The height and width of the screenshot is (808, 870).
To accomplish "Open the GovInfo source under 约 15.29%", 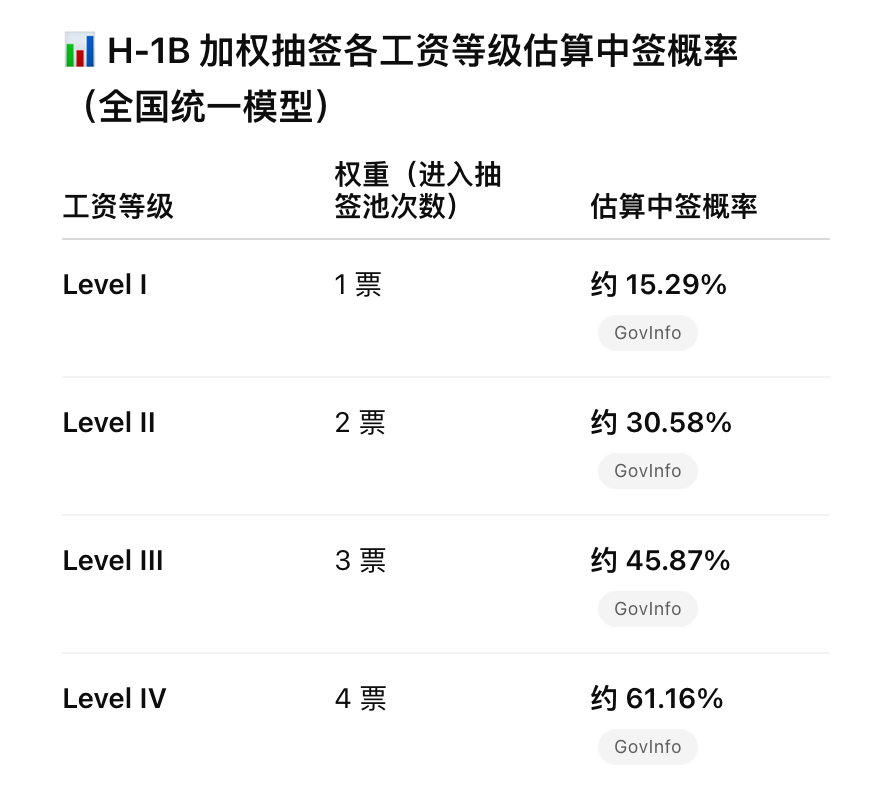I will [x=647, y=333].
